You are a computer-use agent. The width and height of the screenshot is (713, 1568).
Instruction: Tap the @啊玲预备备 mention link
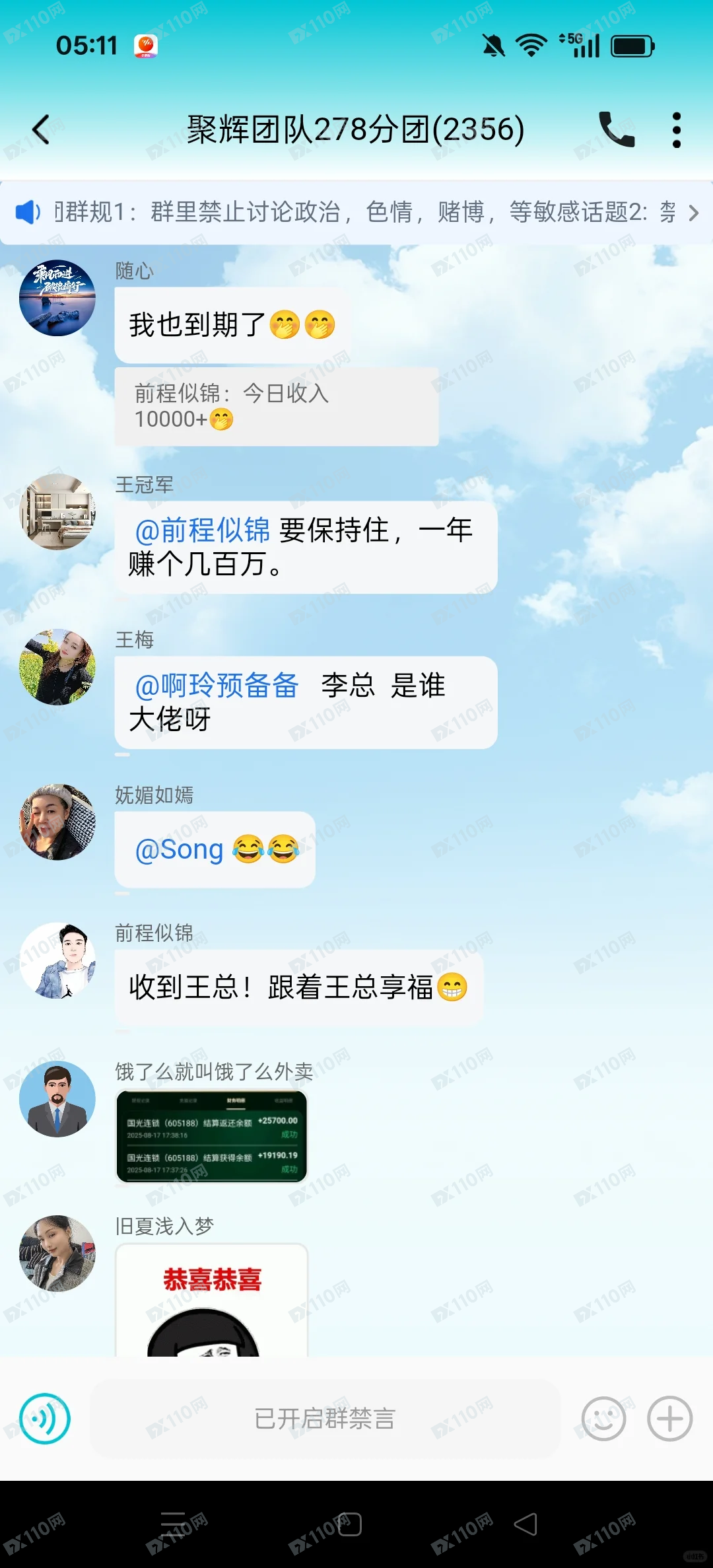pyautogui.click(x=217, y=686)
